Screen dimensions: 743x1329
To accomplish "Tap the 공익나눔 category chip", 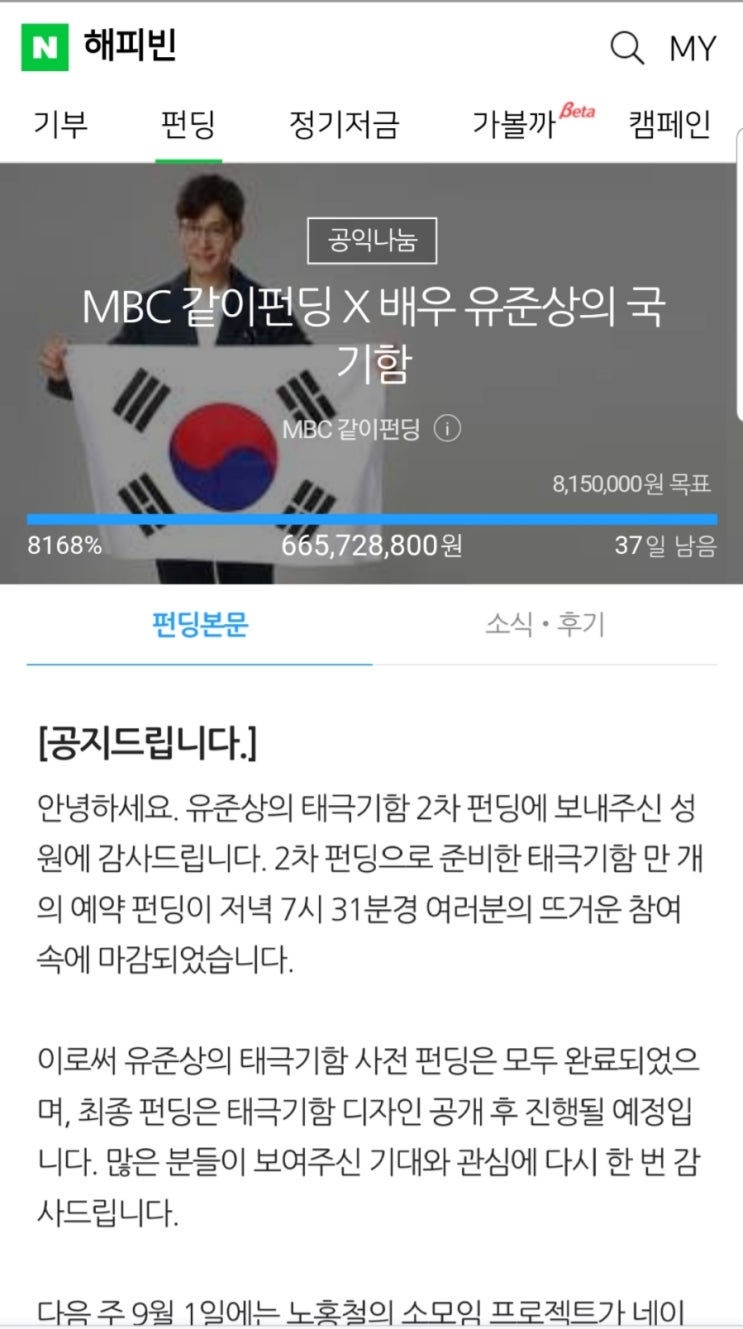I will 372,241.
